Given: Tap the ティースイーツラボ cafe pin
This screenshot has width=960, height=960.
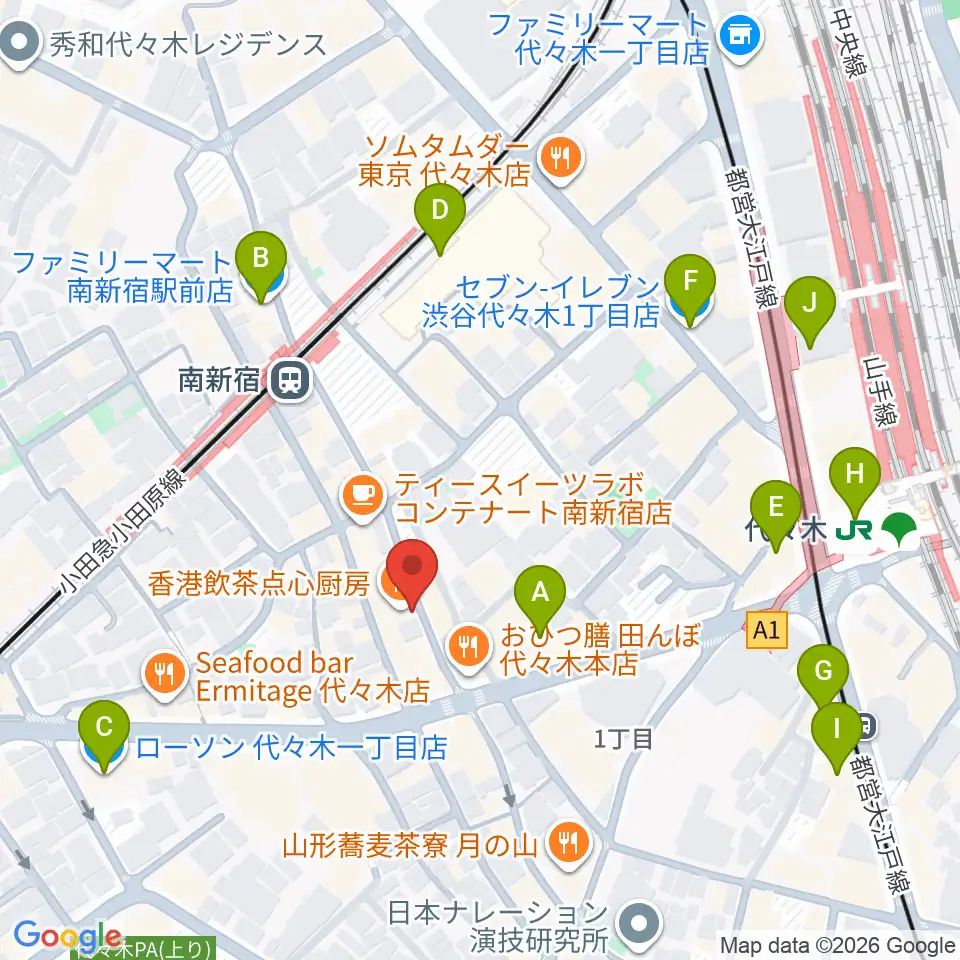Looking at the screenshot, I should 363,497.
